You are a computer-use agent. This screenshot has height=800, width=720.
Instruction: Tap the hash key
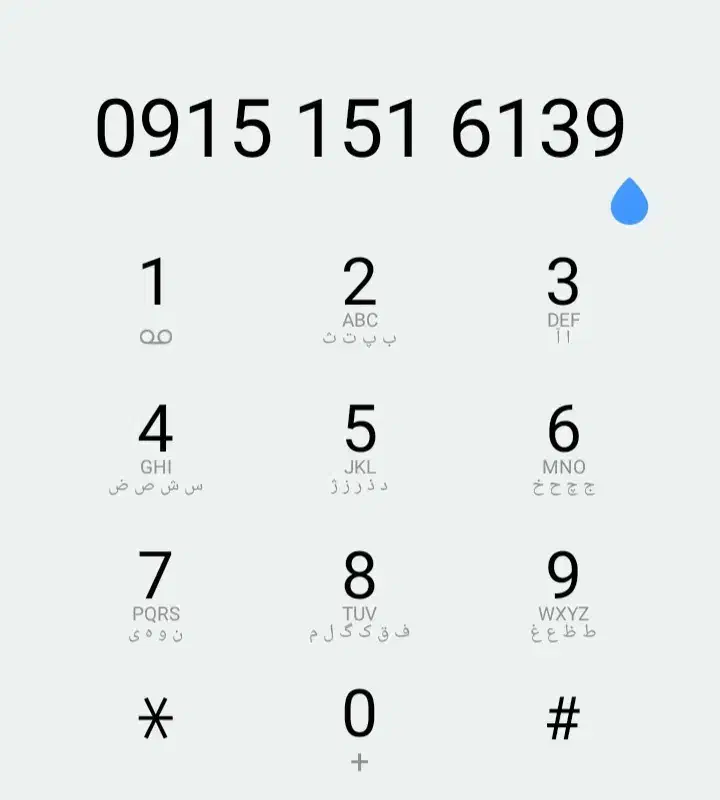(565, 714)
